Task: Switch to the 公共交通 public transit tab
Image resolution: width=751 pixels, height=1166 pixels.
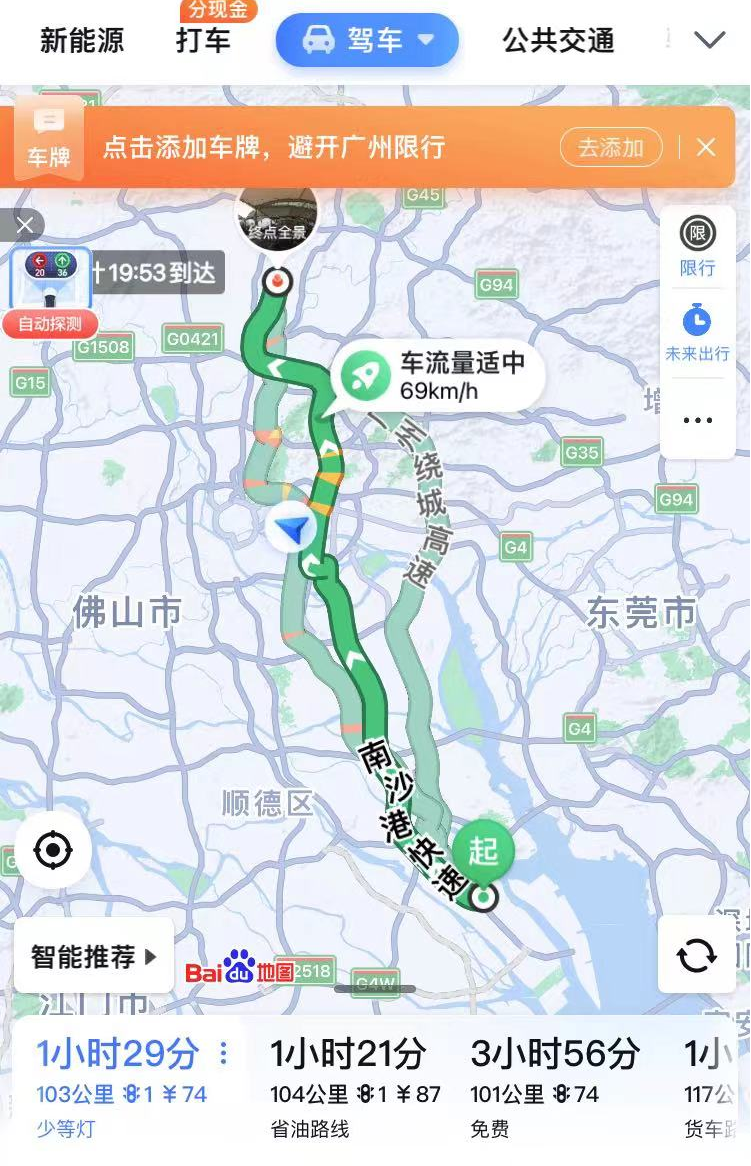Action: pyautogui.click(x=558, y=41)
